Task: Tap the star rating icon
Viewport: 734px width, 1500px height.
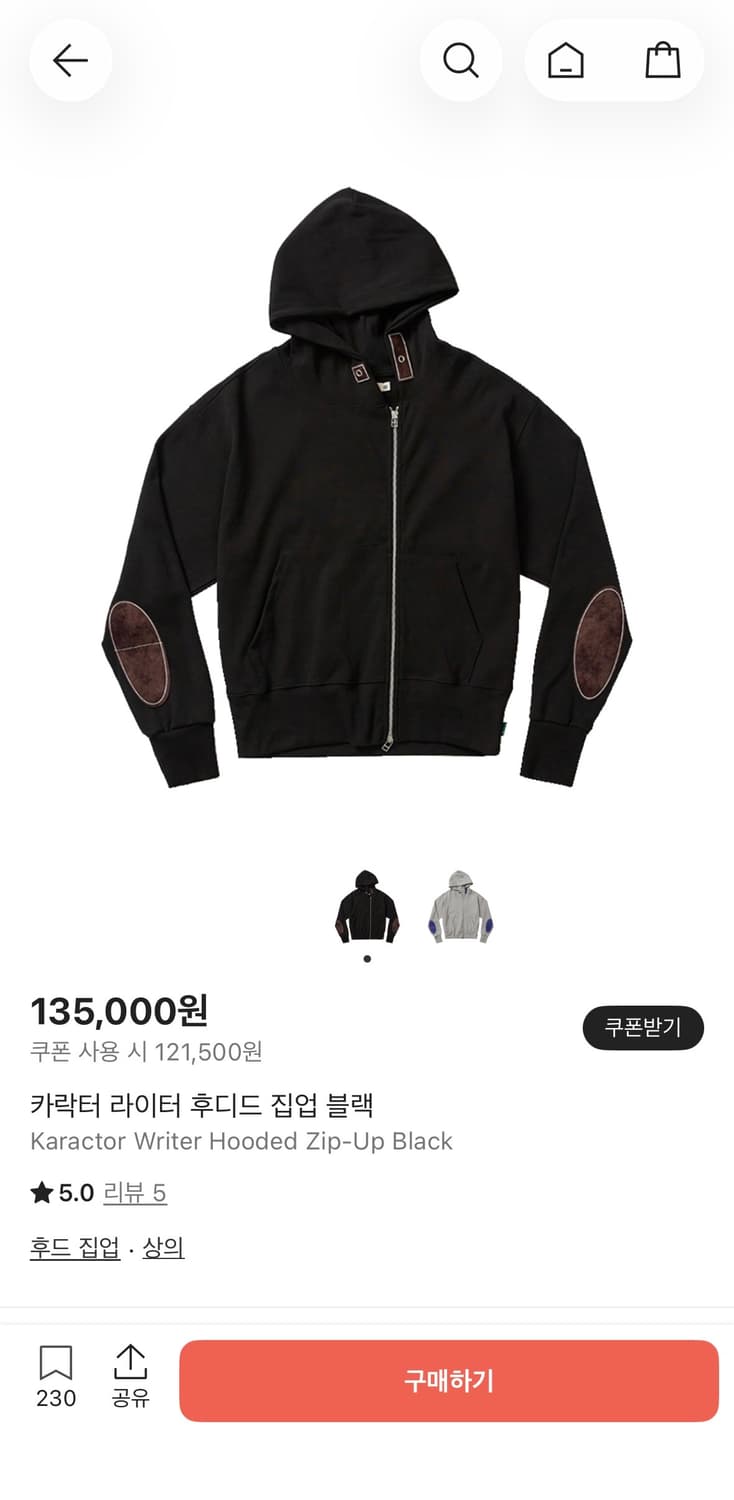Action: (x=40, y=1192)
